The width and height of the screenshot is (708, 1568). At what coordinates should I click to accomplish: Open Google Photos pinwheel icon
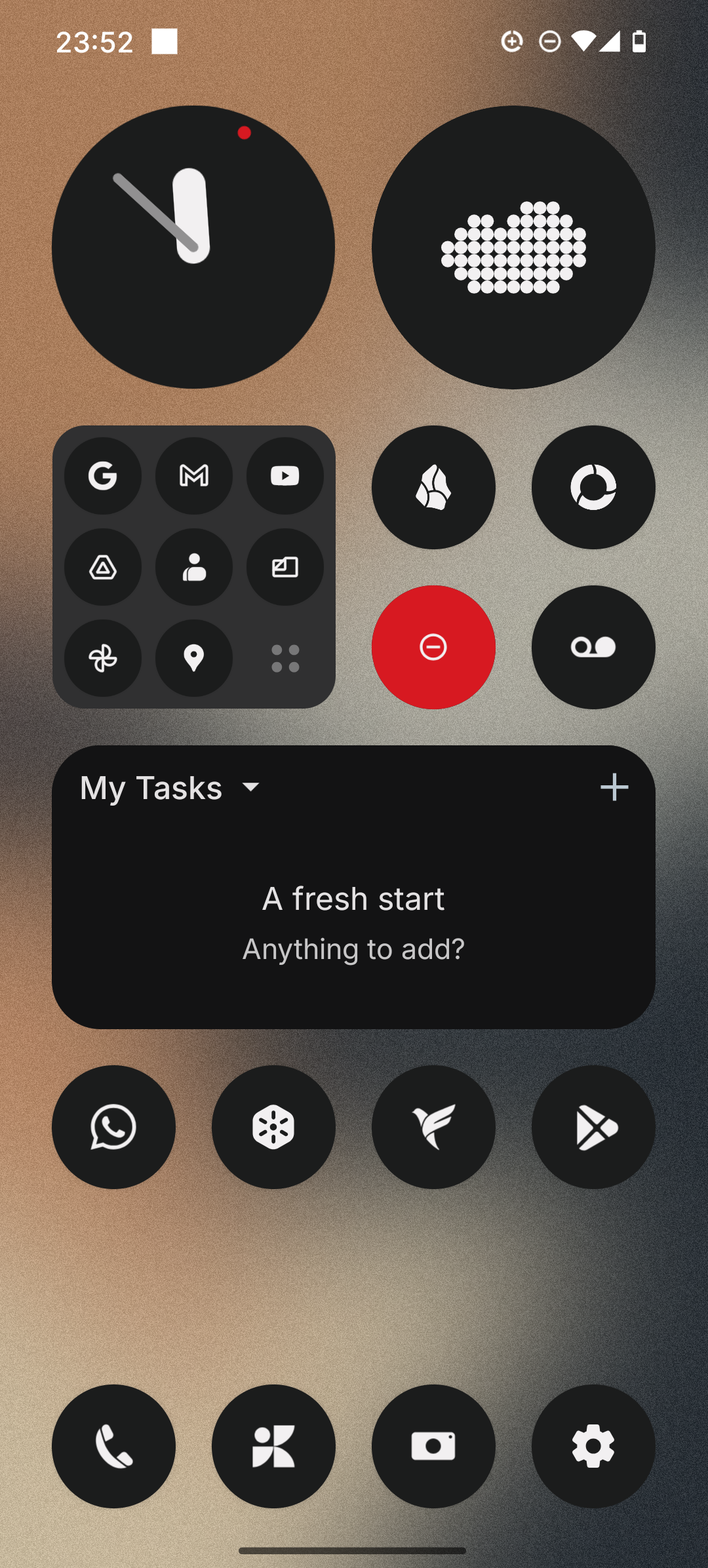tap(103, 658)
